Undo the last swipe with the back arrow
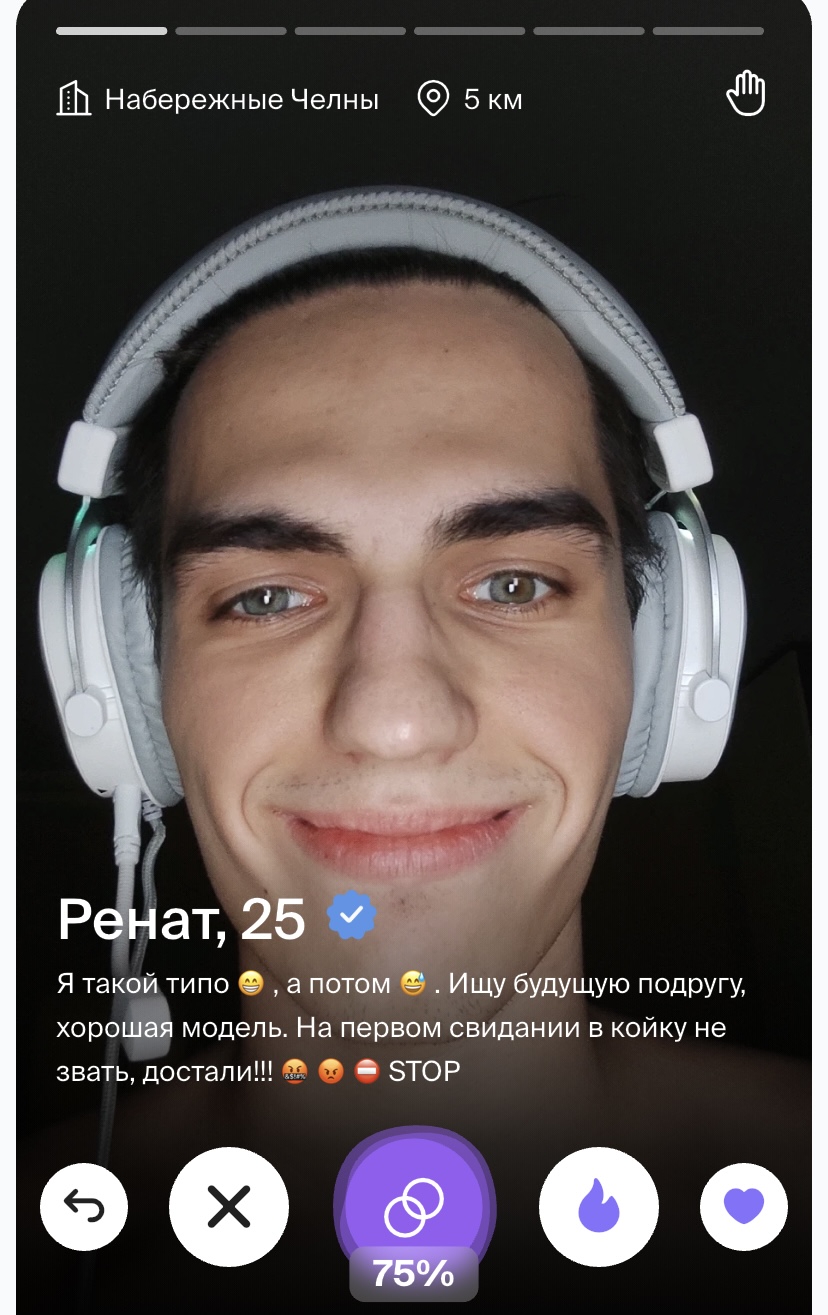 point(84,1207)
